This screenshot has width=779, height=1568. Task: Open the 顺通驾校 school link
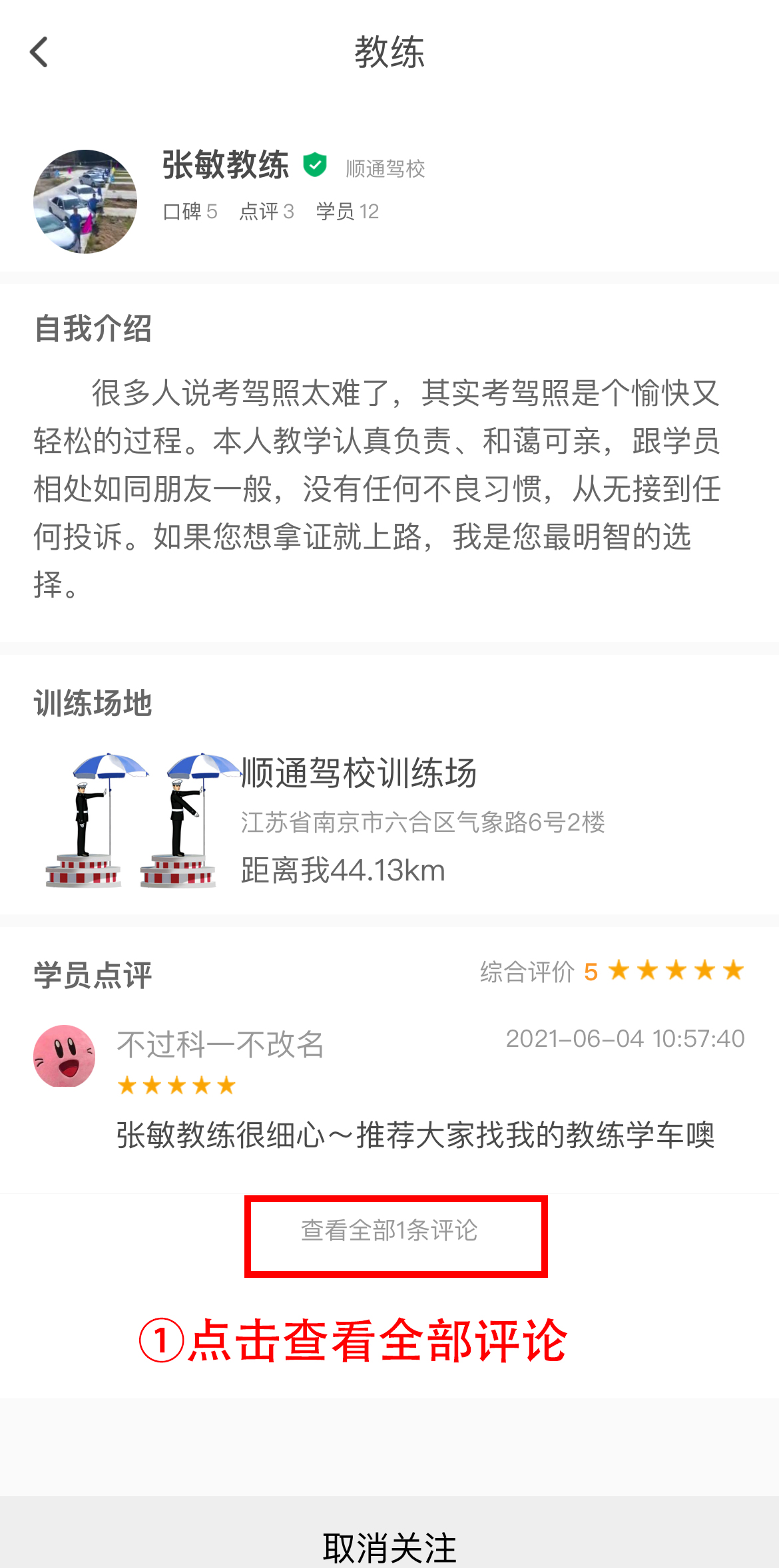click(385, 168)
